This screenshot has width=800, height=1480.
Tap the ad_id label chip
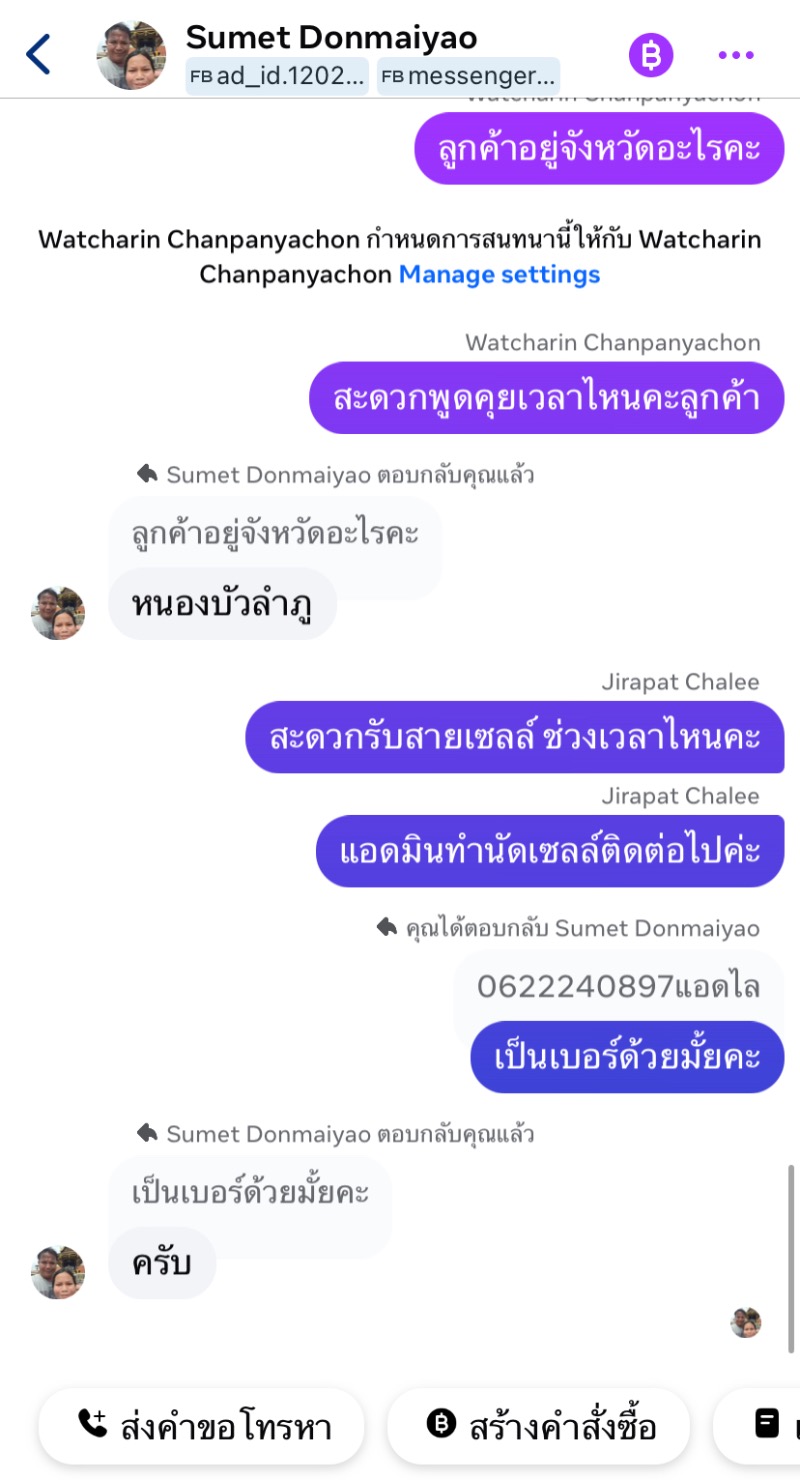(277, 76)
